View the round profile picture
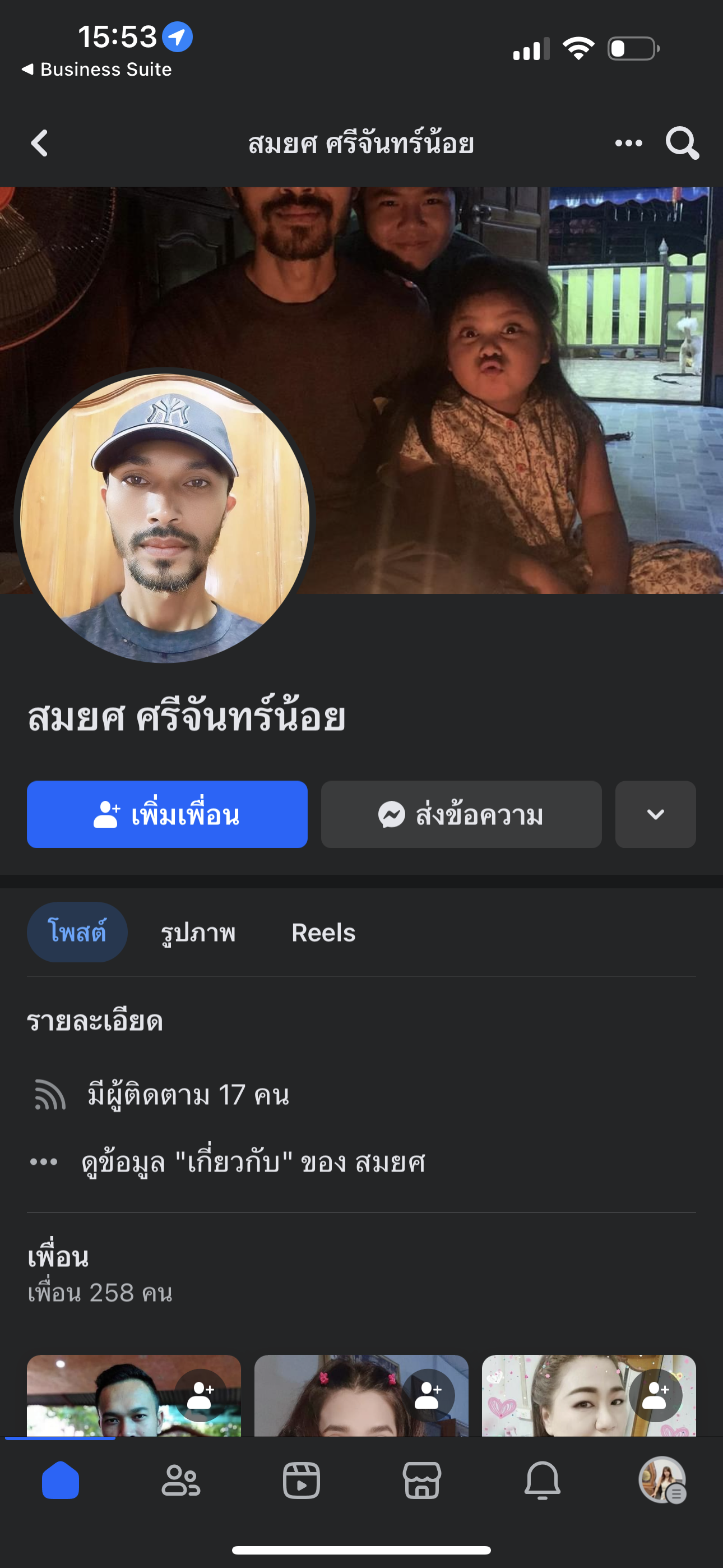The image size is (723, 1568). [x=164, y=518]
